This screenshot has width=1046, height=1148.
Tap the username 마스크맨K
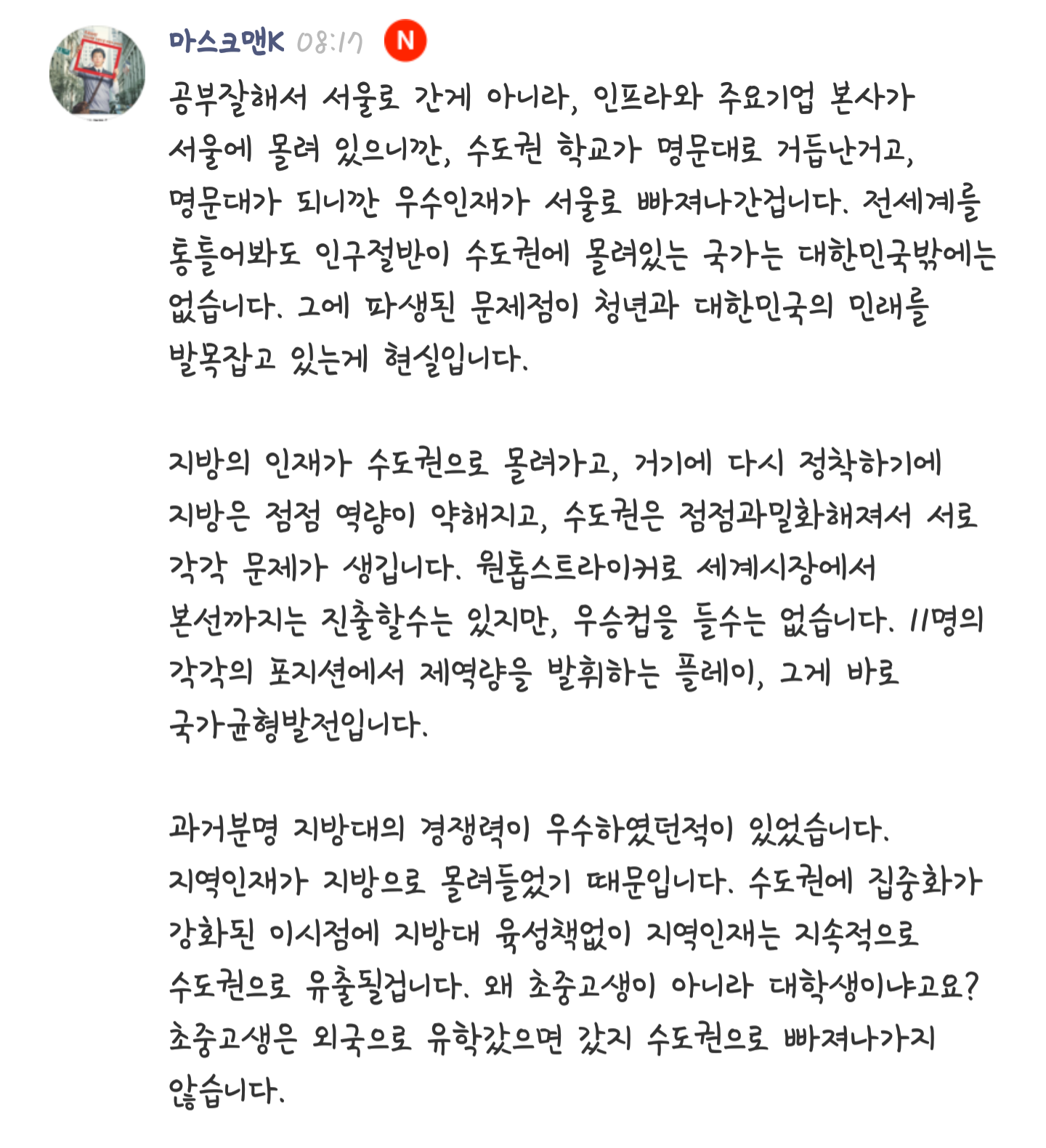226,41
